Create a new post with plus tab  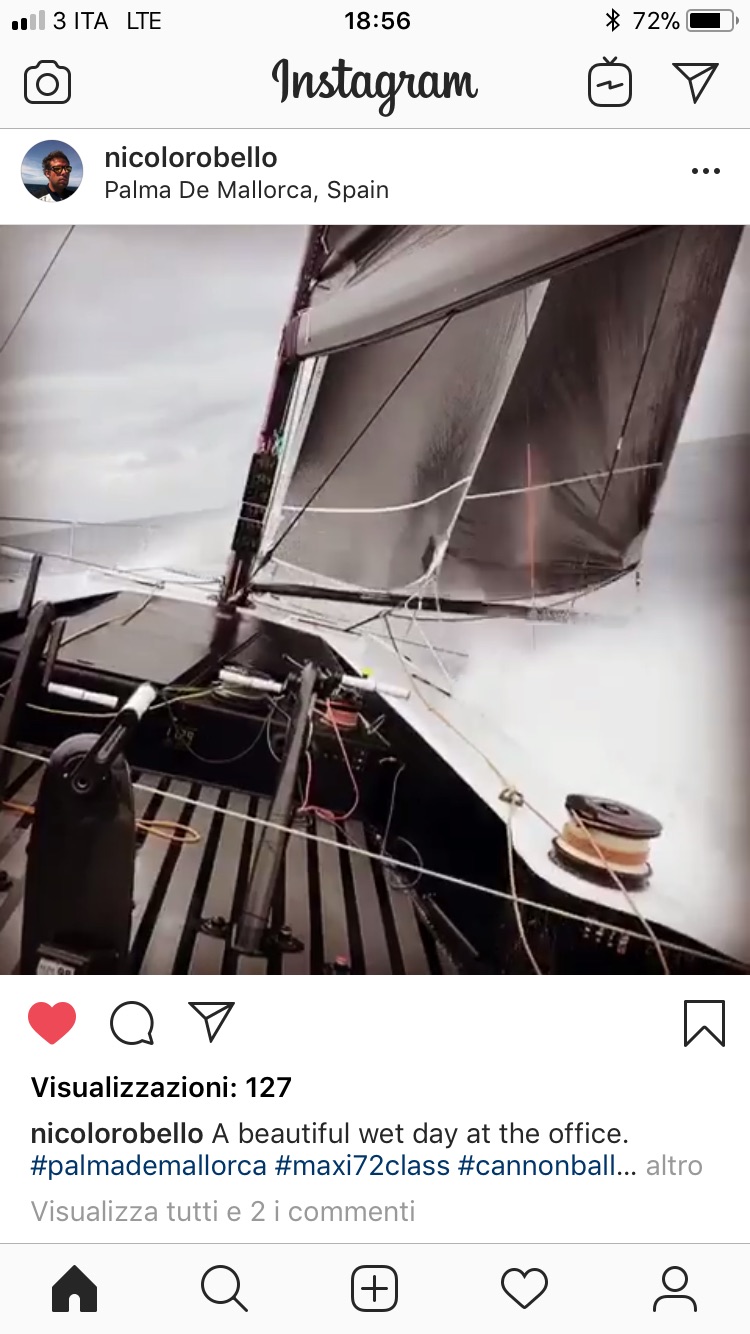[x=375, y=1288]
